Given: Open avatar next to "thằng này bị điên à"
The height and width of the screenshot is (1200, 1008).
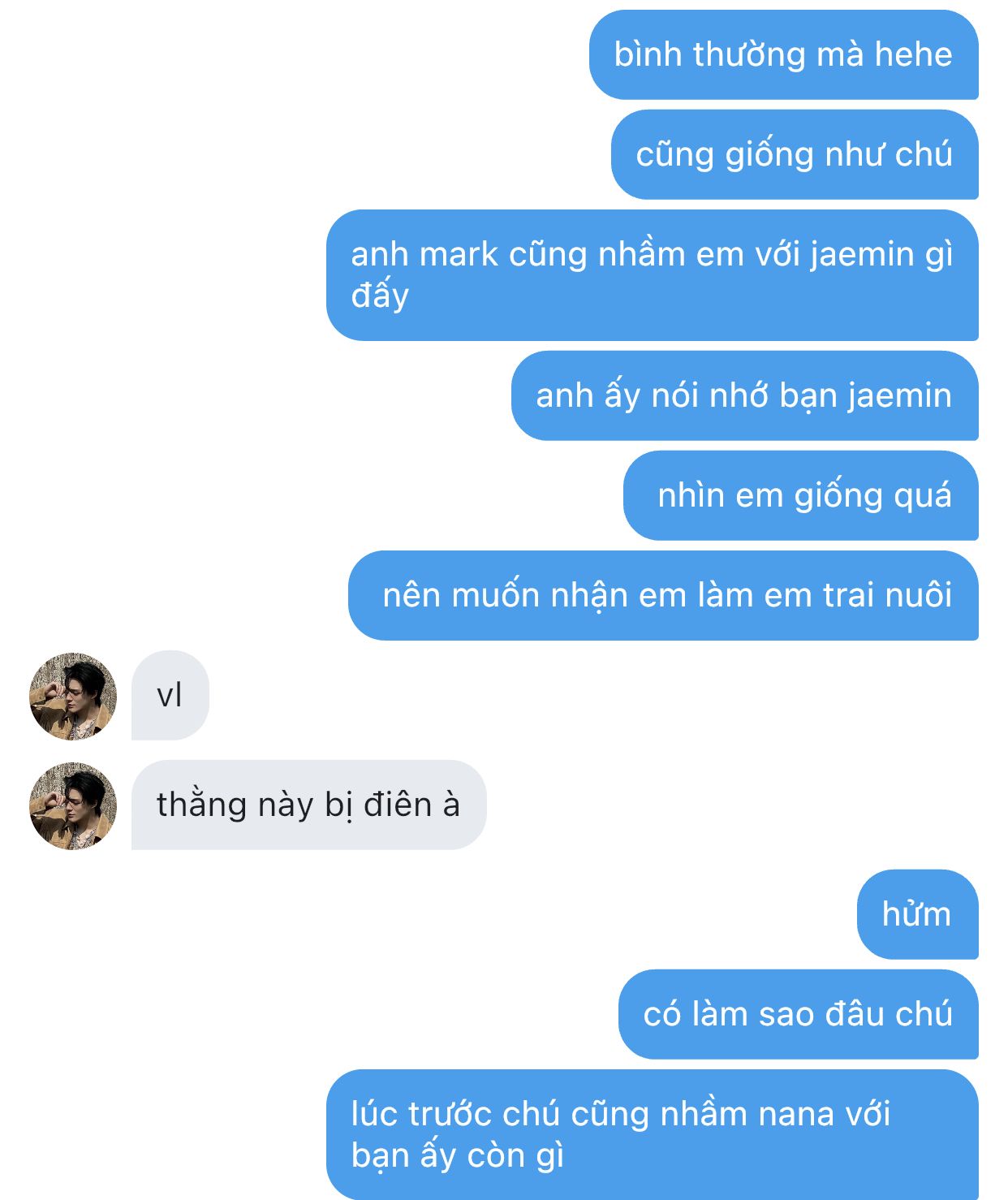Looking at the screenshot, I should click(x=73, y=805).
